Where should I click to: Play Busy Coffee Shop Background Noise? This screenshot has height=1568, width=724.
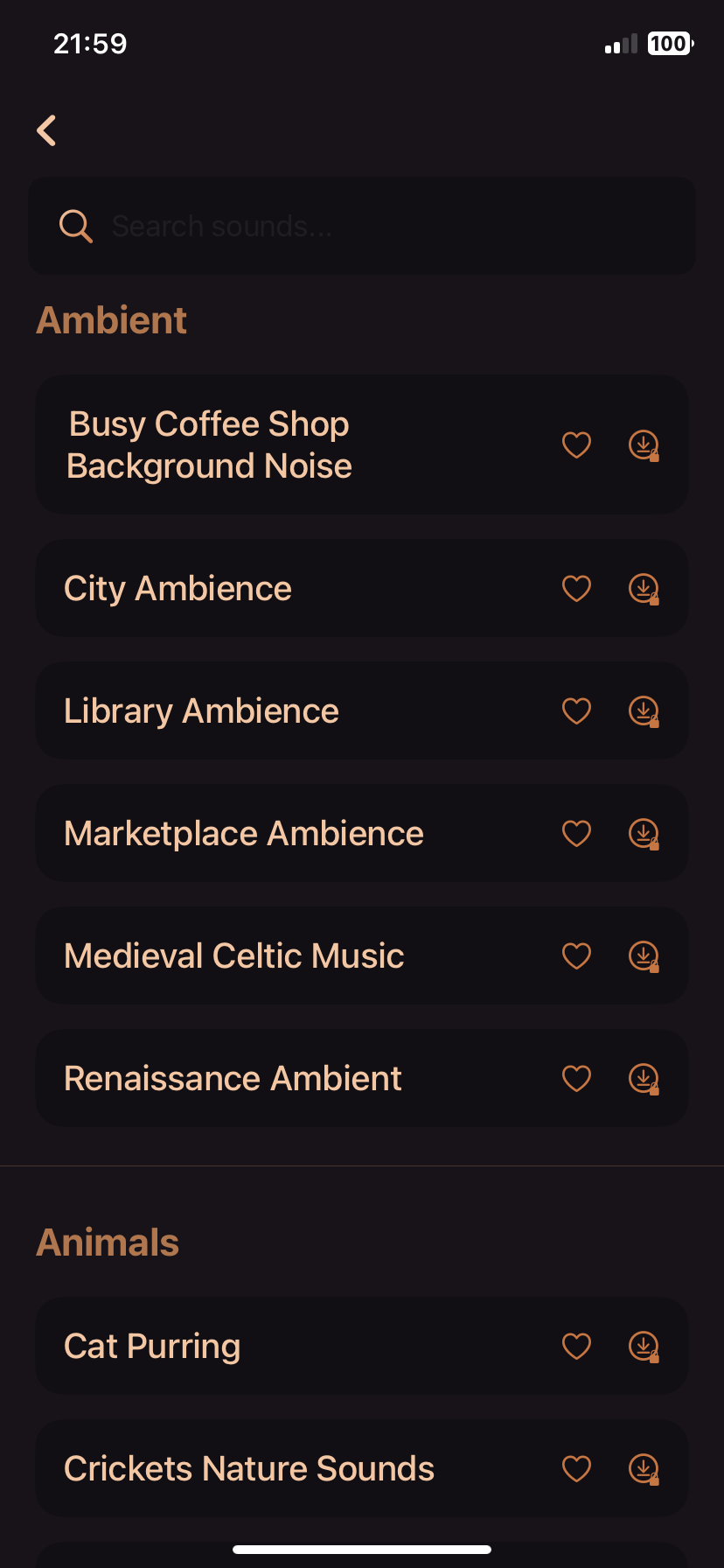coord(210,444)
